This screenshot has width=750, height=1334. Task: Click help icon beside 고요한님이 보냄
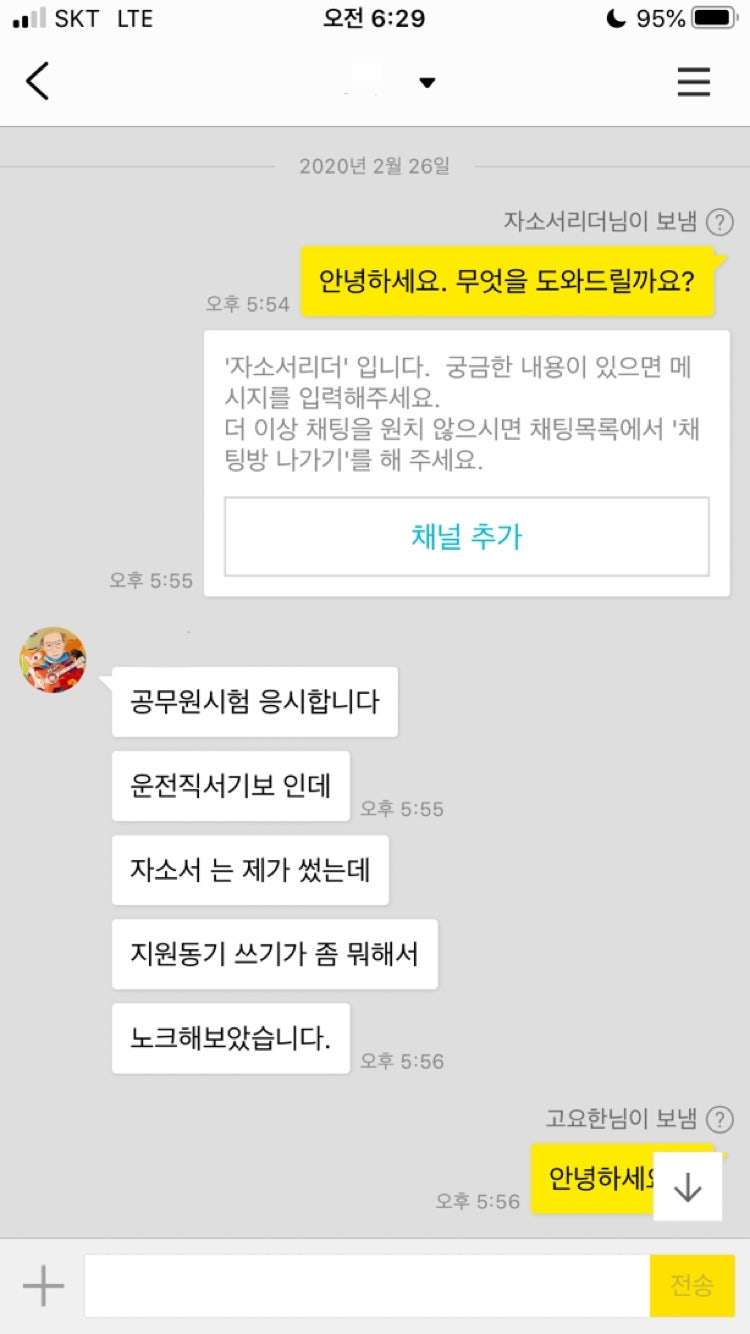(716, 1121)
